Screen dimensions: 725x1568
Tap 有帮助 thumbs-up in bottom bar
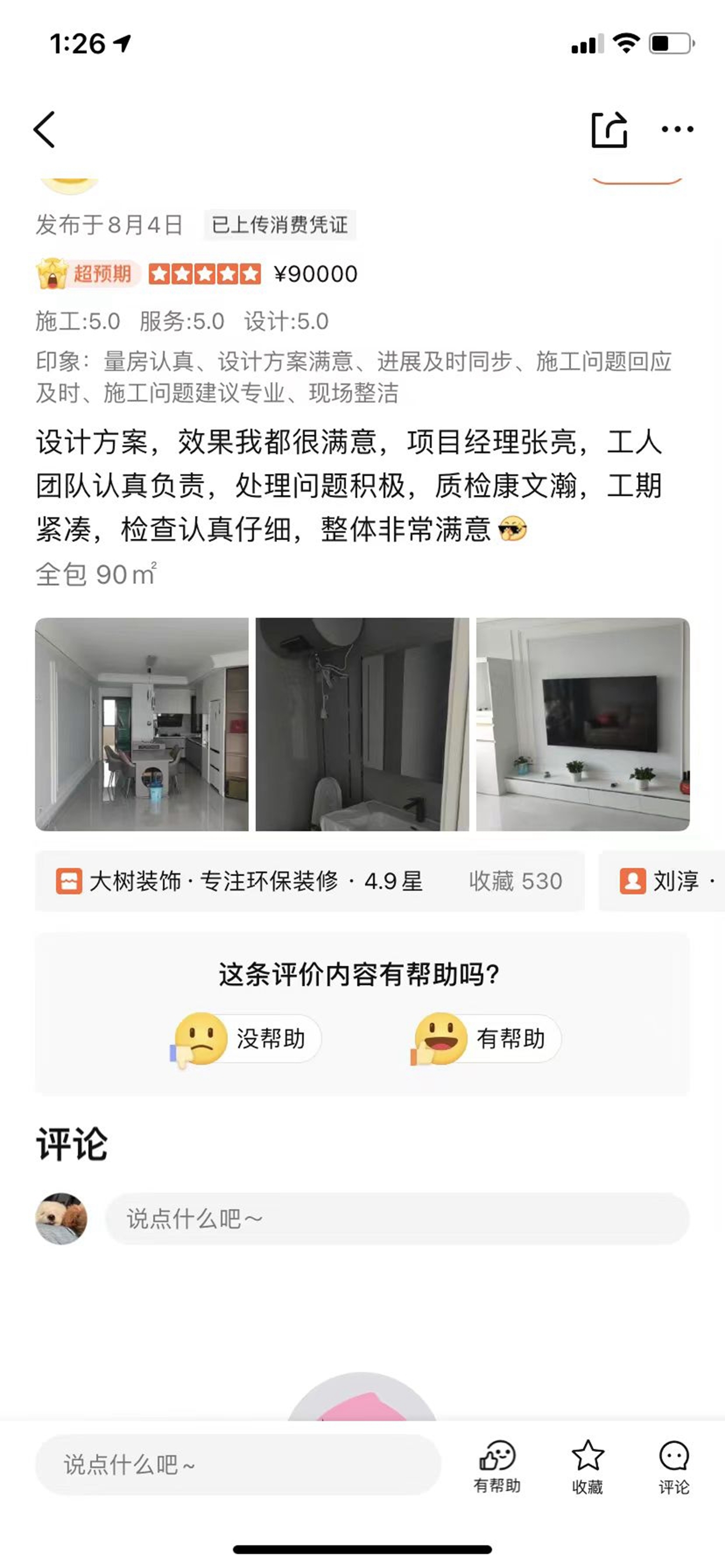(497, 1466)
